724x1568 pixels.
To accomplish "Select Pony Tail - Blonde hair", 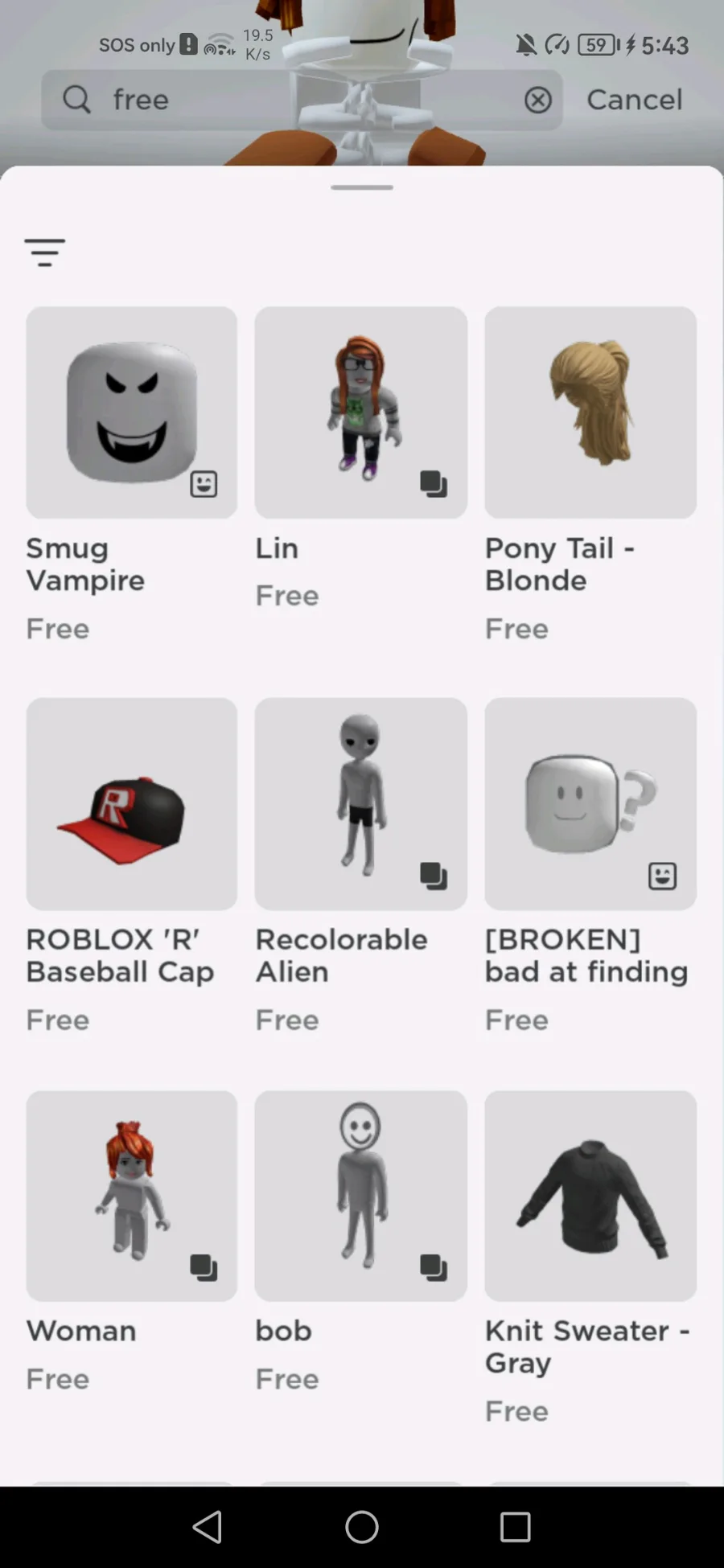I will [x=590, y=413].
